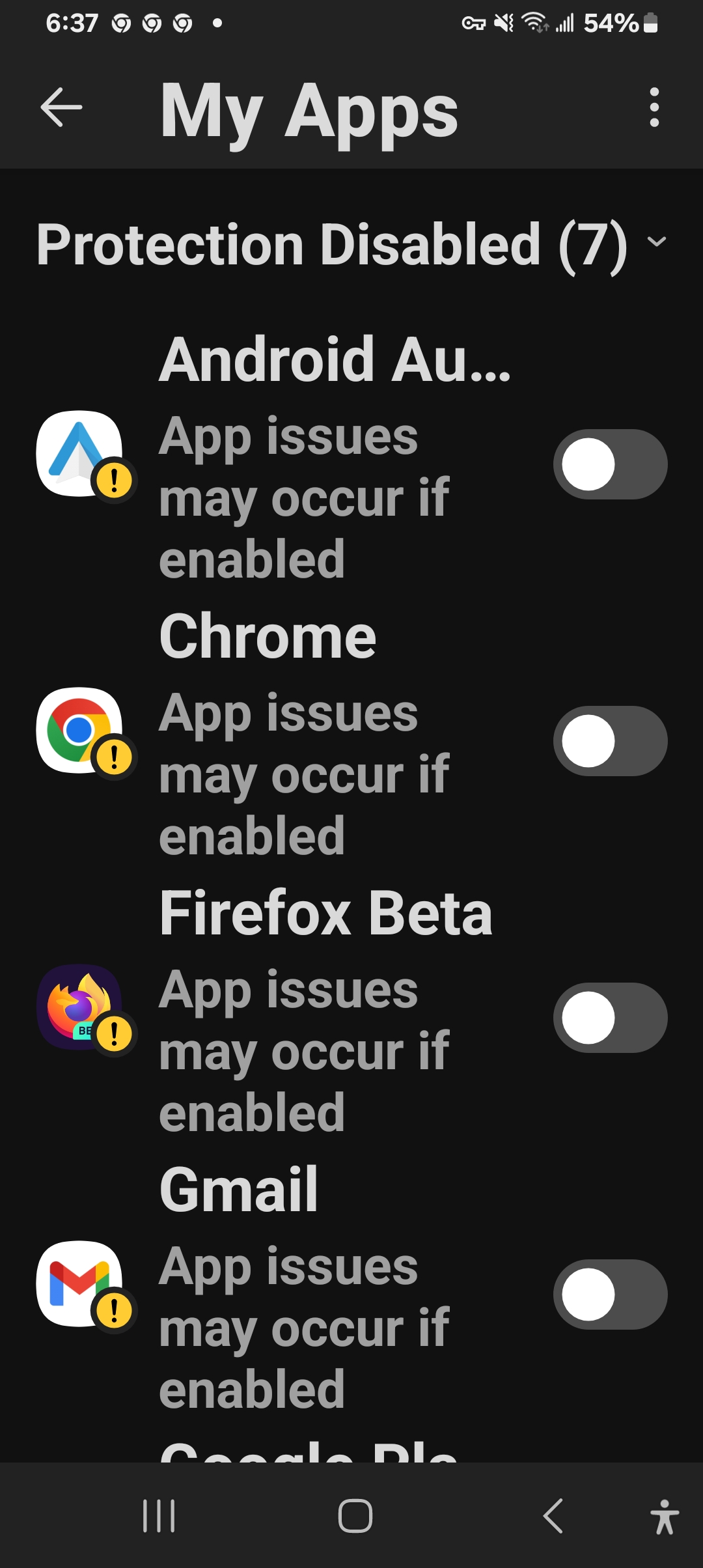Image resolution: width=703 pixels, height=1568 pixels.
Task: Switch on protection for Gmail
Action: 610,1295
